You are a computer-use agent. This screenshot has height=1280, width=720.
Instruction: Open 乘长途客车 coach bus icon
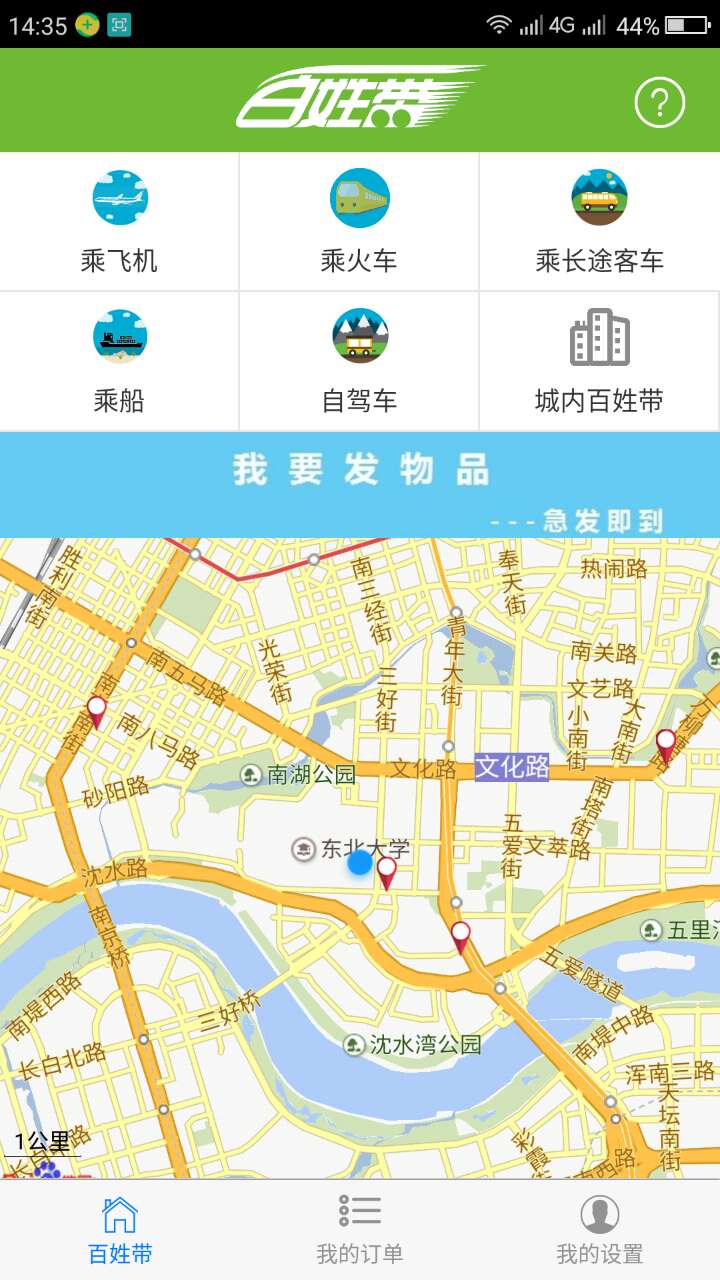[x=599, y=198]
